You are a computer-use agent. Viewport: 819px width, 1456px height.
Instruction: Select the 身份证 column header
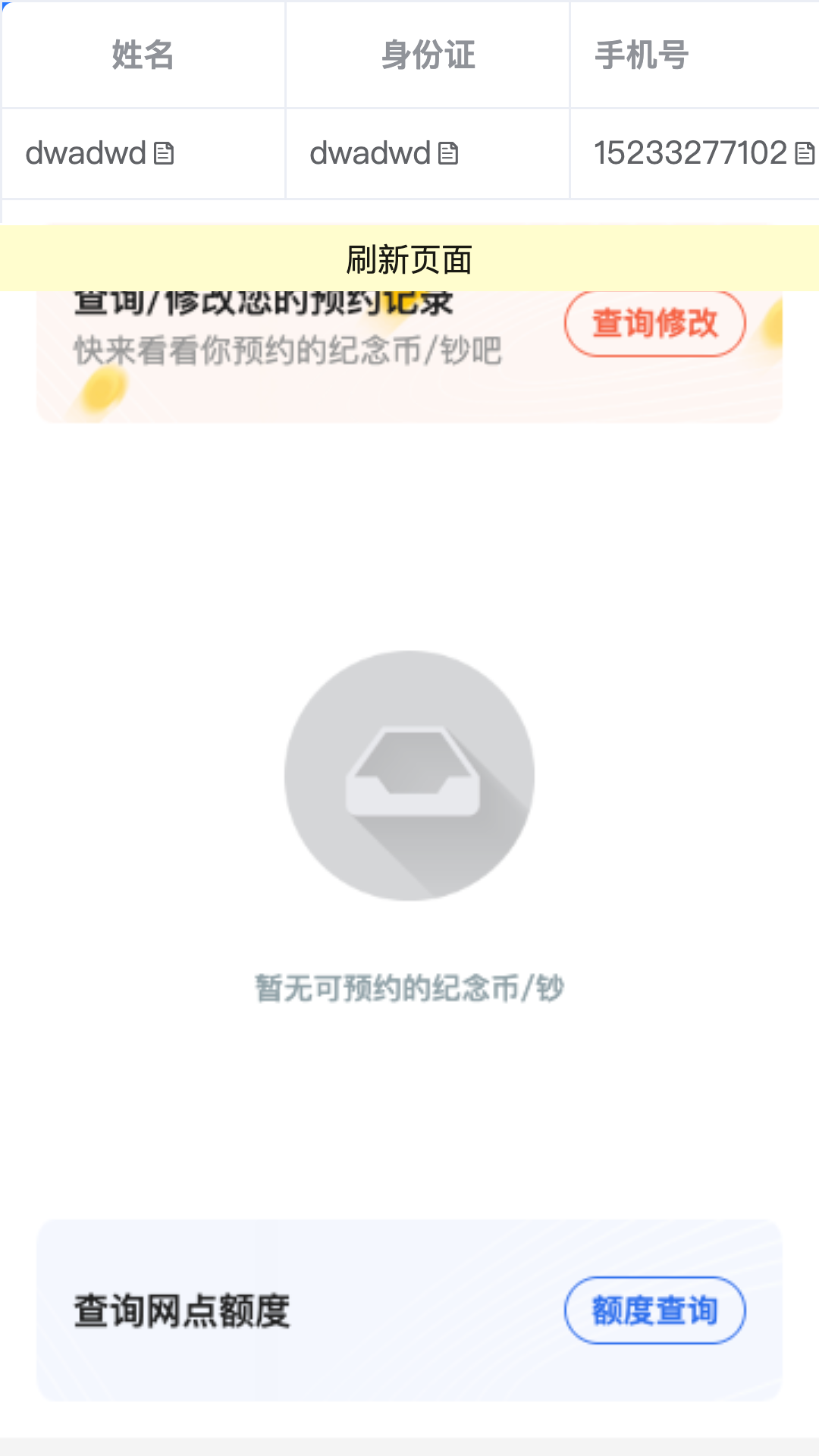430,55
